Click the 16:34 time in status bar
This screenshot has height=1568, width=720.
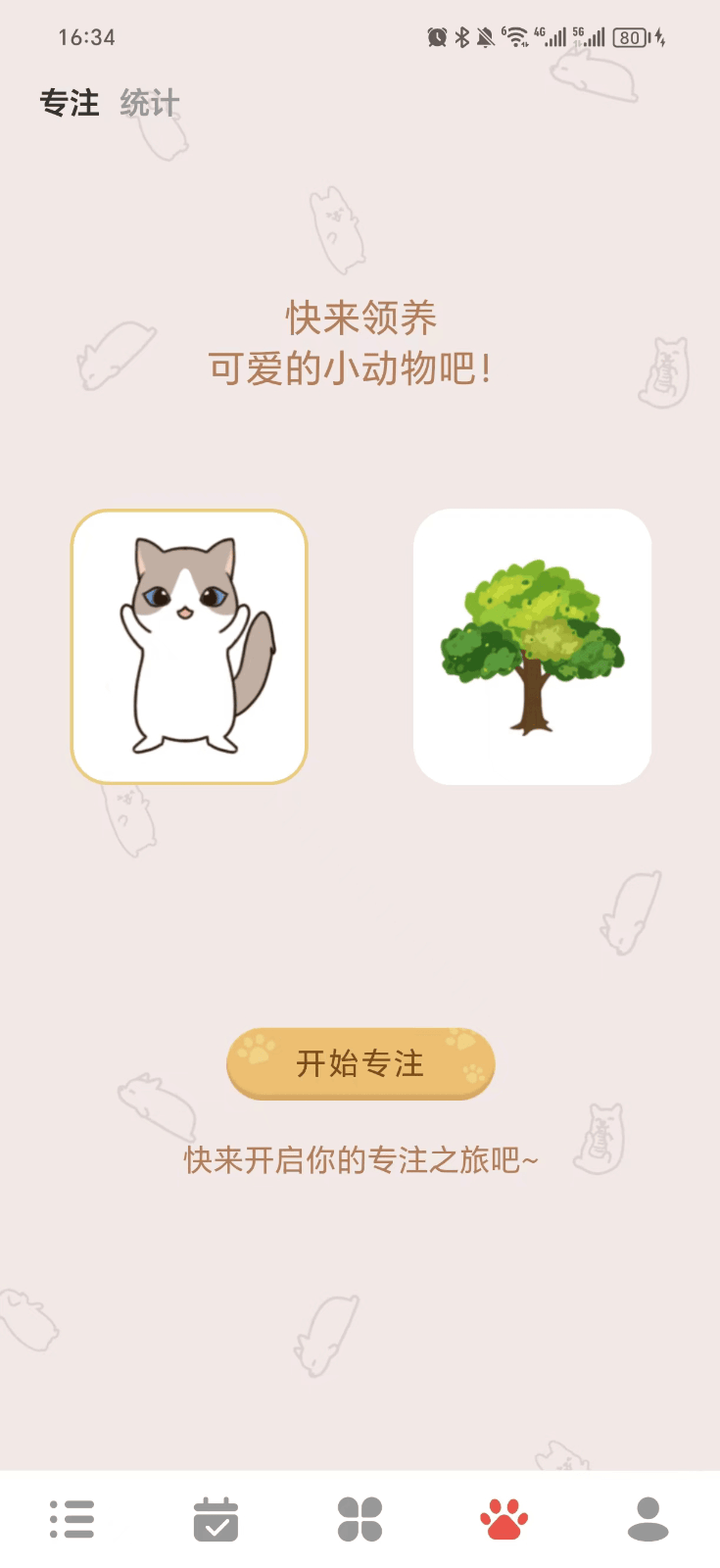coord(85,36)
